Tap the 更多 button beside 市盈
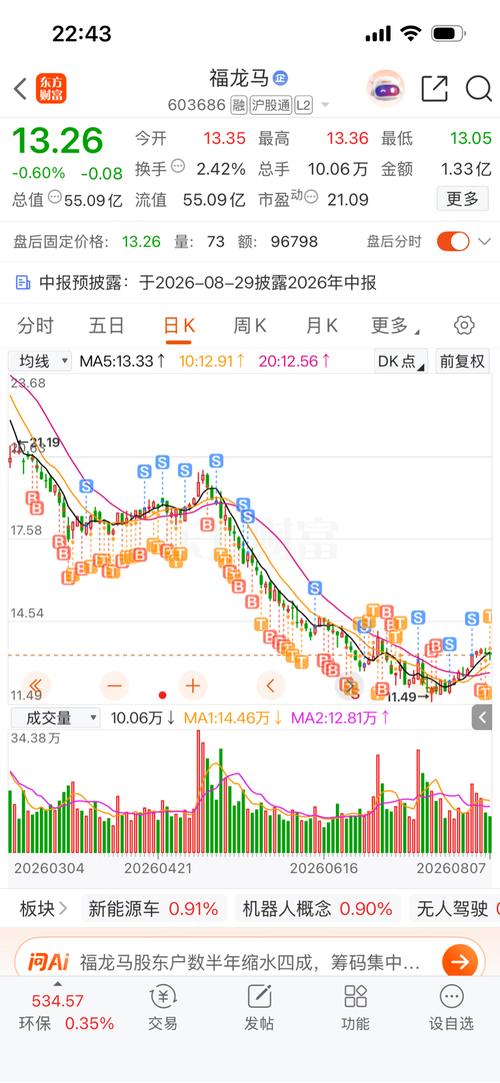Viewport: 500px width, 1083px height. coord(462,199)
